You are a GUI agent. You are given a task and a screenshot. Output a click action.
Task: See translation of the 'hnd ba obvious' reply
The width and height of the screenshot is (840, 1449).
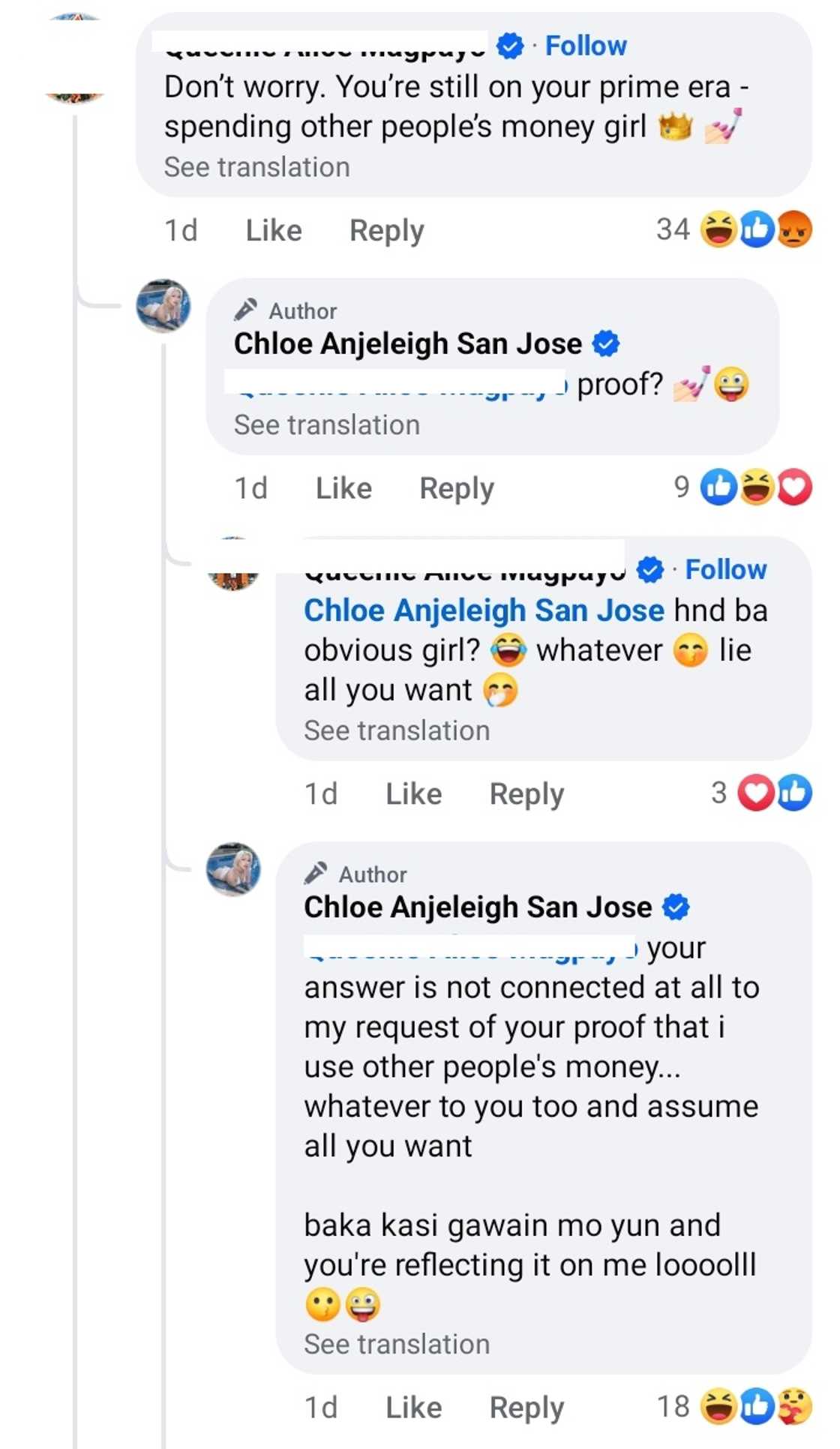[397, 730]
